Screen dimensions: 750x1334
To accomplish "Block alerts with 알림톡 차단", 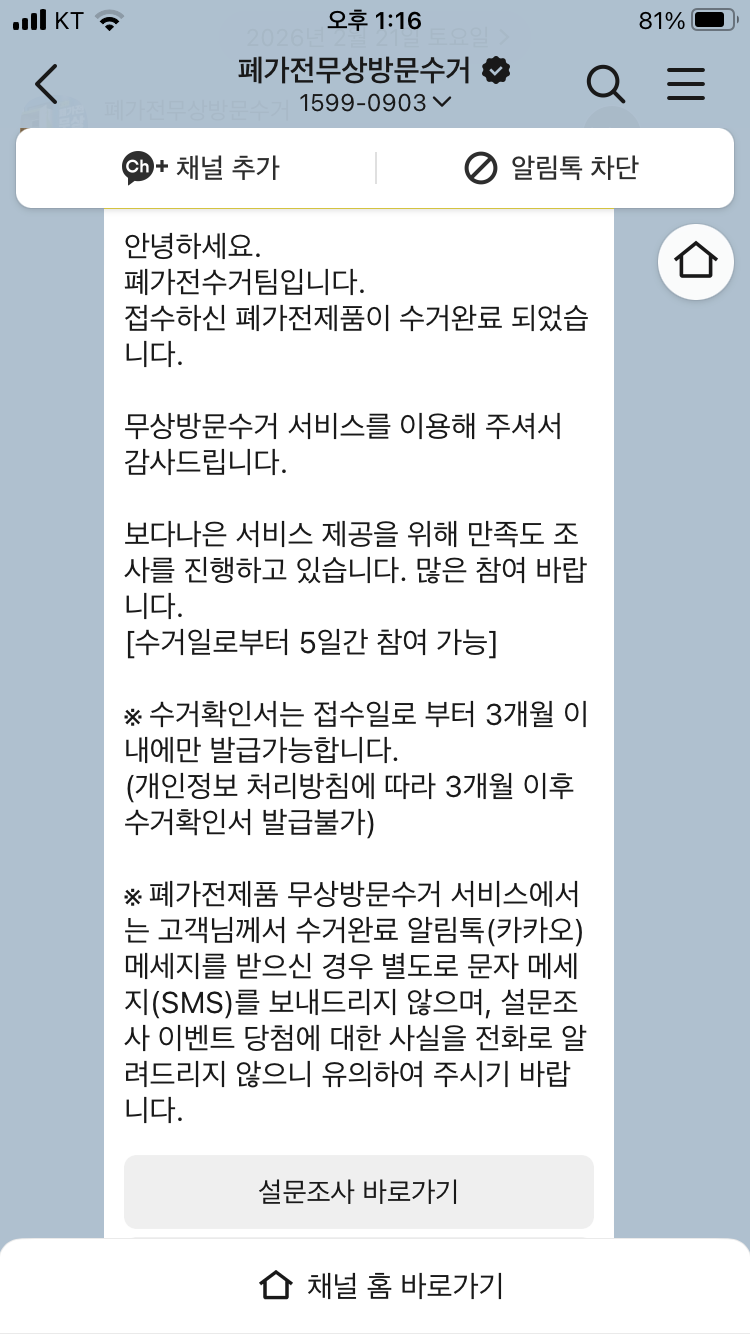I will (x=551, y=168).
